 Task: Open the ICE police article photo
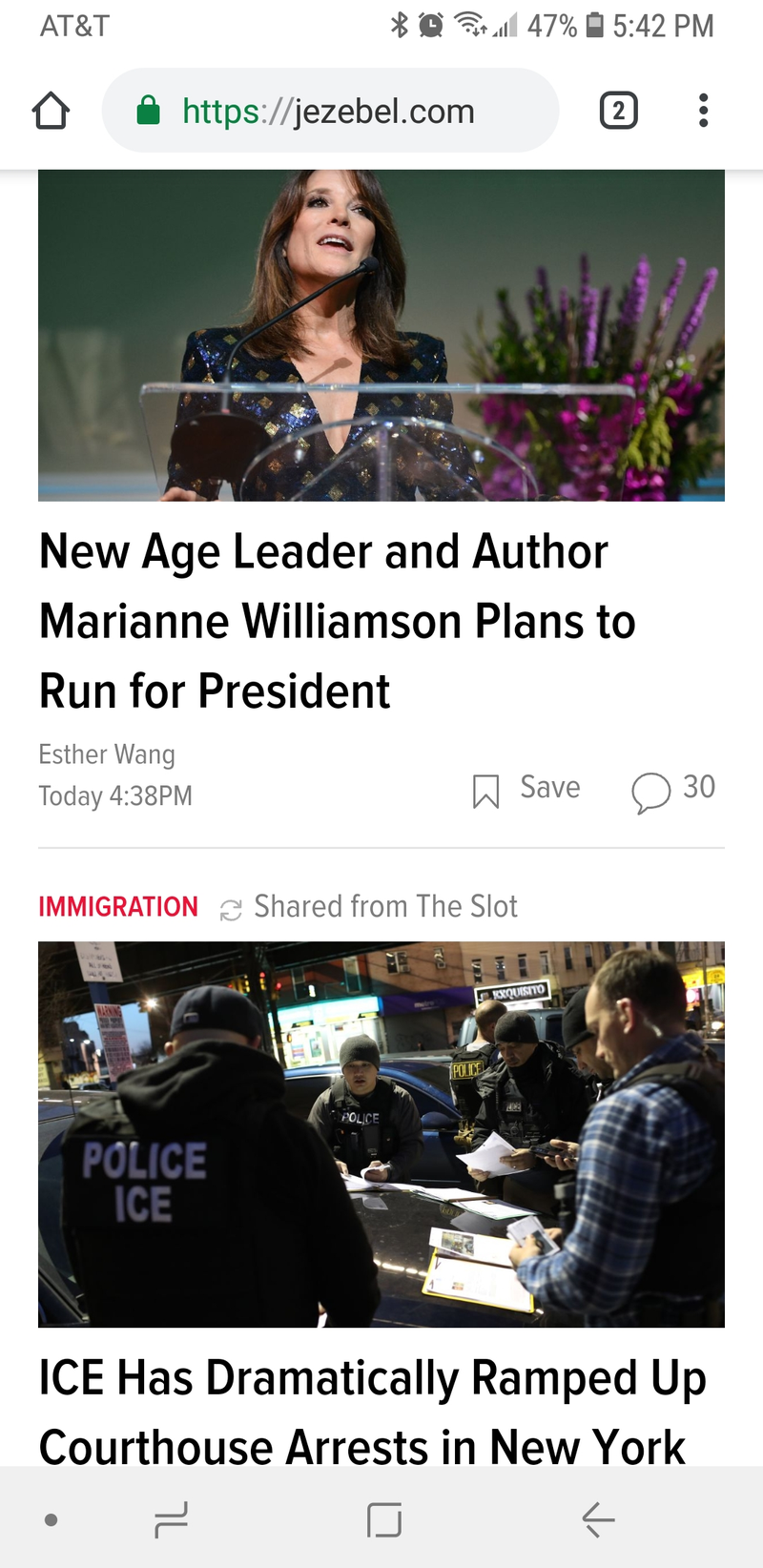pos(381,1134)
